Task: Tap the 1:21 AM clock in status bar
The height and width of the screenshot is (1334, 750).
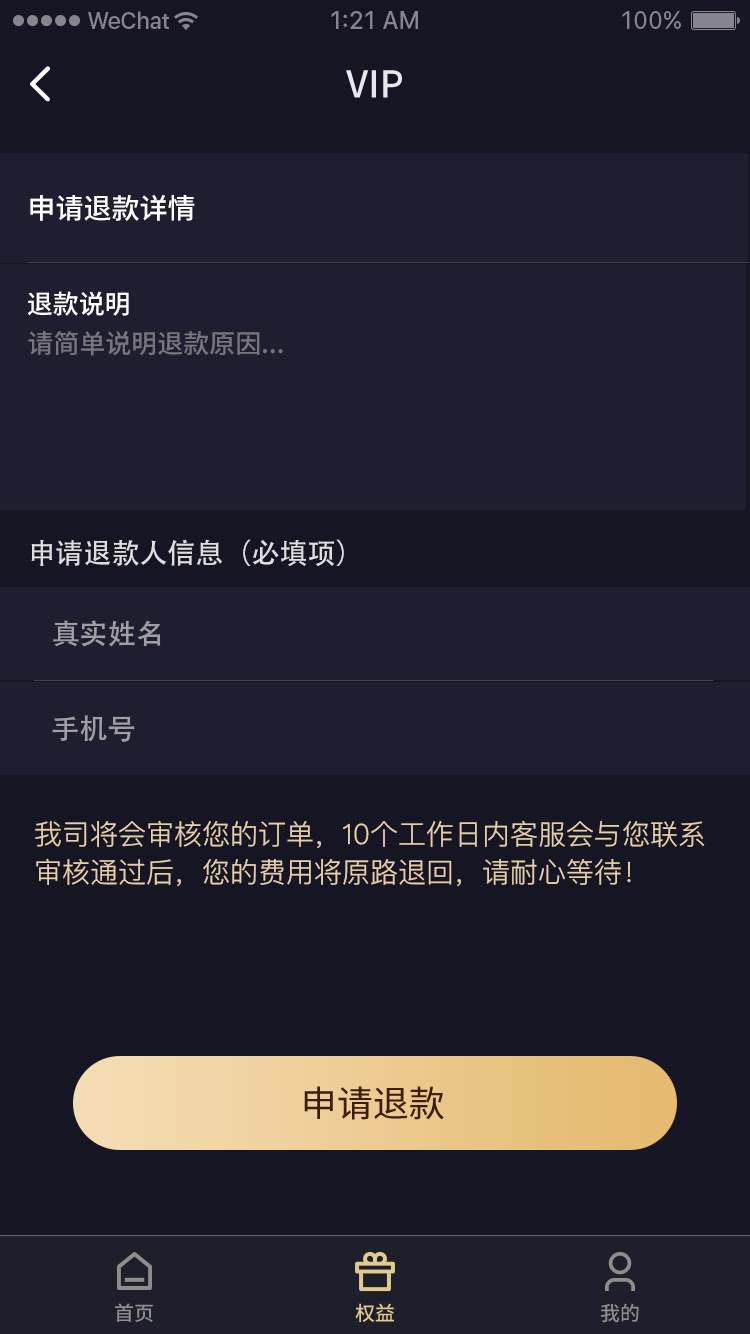Action: [374, 19]
